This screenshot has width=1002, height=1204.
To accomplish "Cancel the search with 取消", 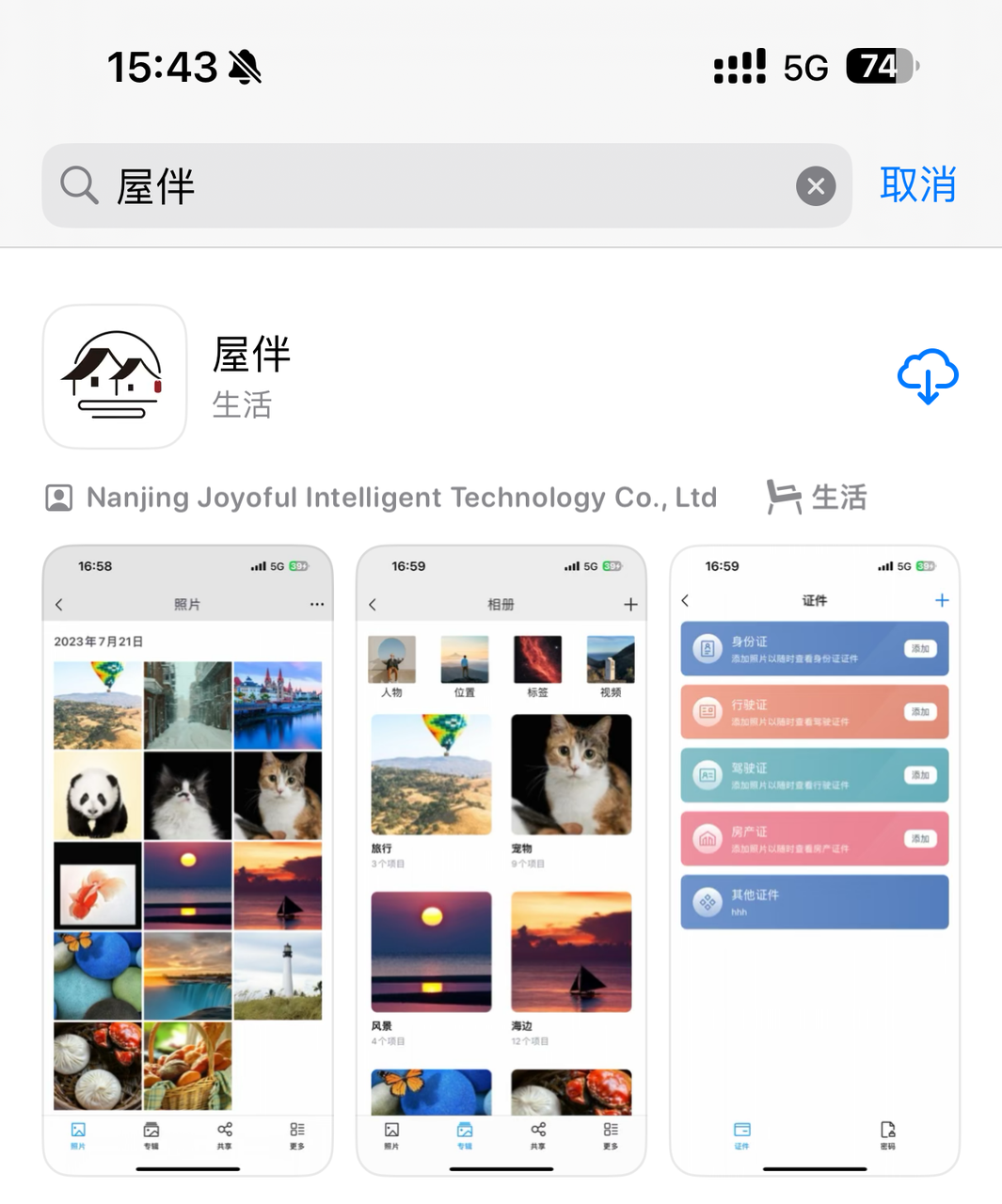I will point(917,185).
